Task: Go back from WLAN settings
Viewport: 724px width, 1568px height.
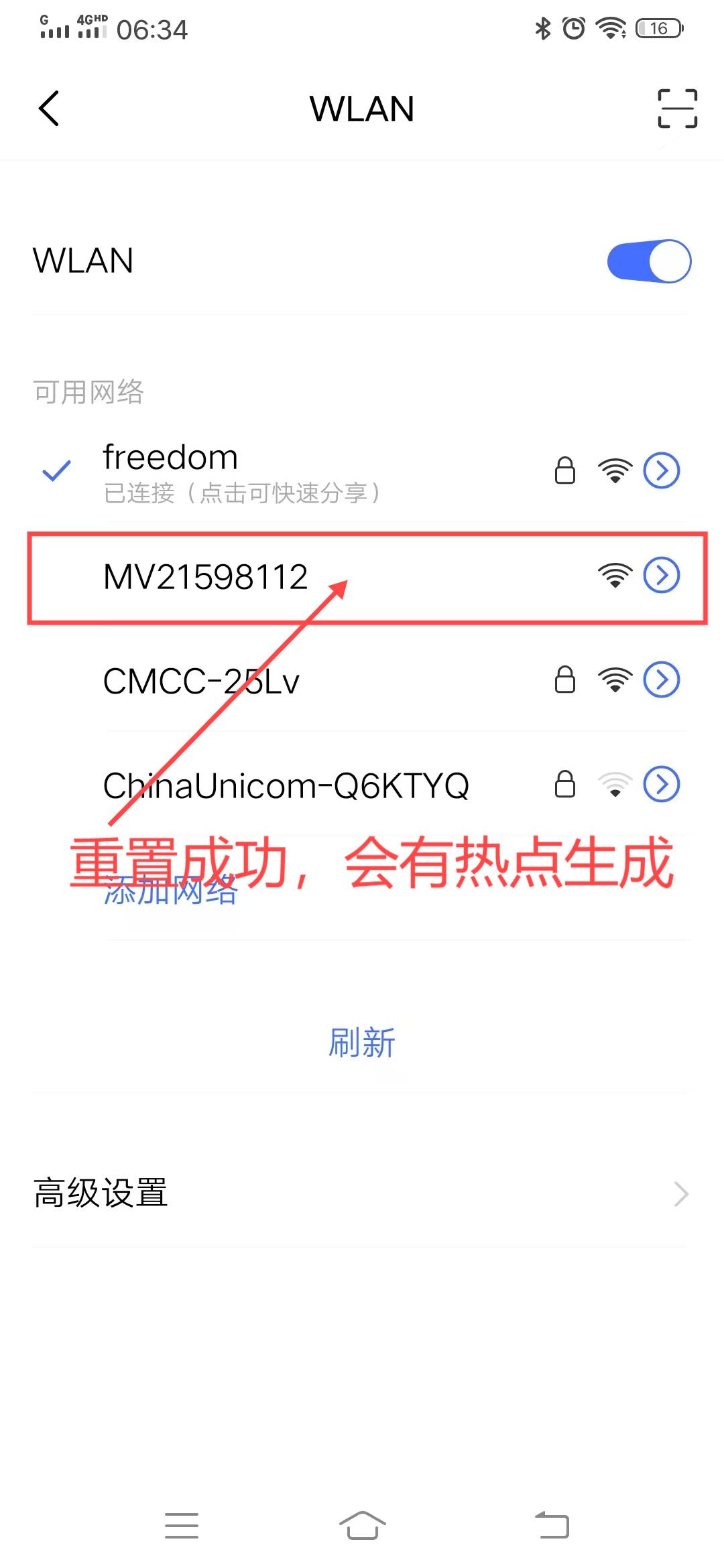Action: pyautogui.click(x=49, y=109)
